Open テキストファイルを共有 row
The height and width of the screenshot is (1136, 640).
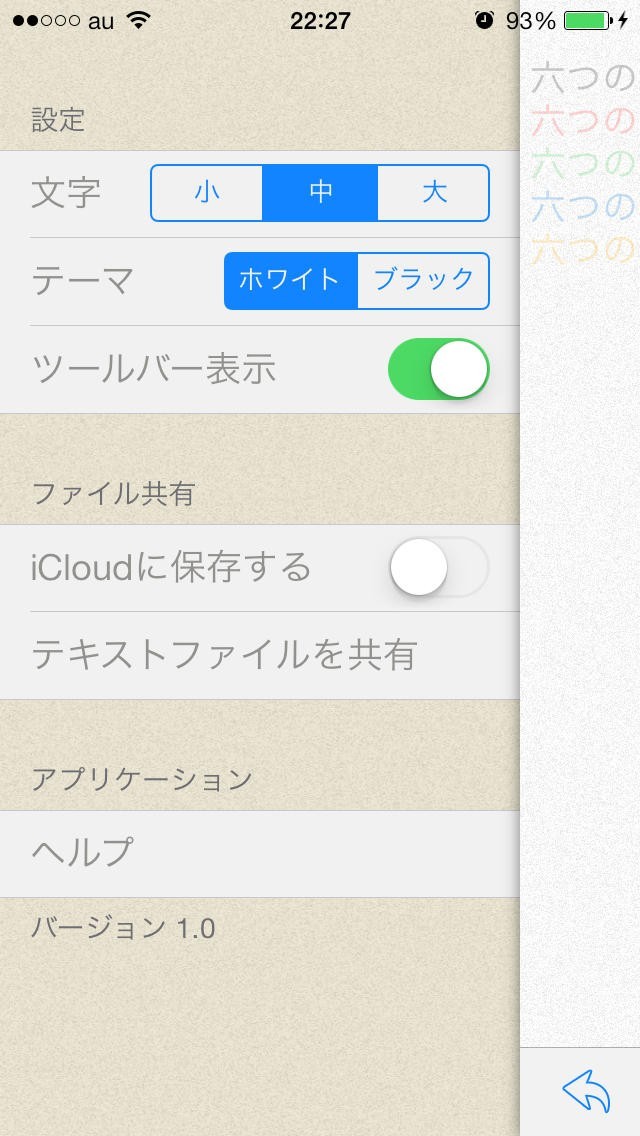click(224, 655)
